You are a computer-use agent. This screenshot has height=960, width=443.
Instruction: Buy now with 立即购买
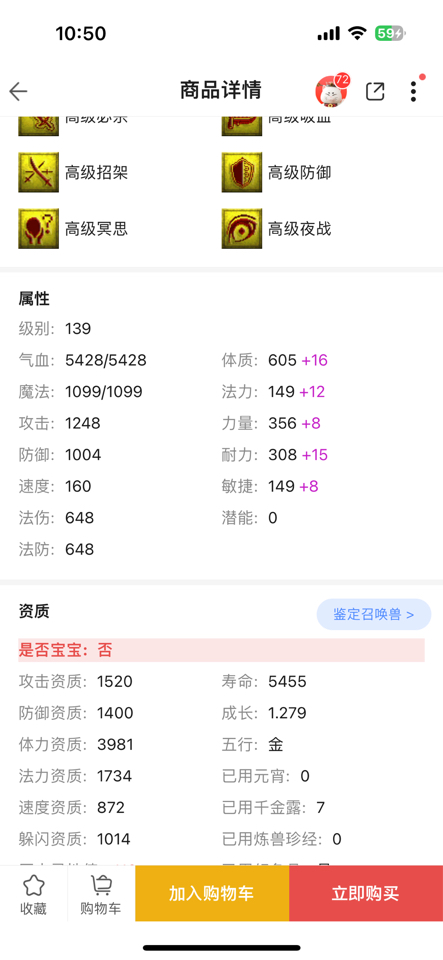(366, 893)
